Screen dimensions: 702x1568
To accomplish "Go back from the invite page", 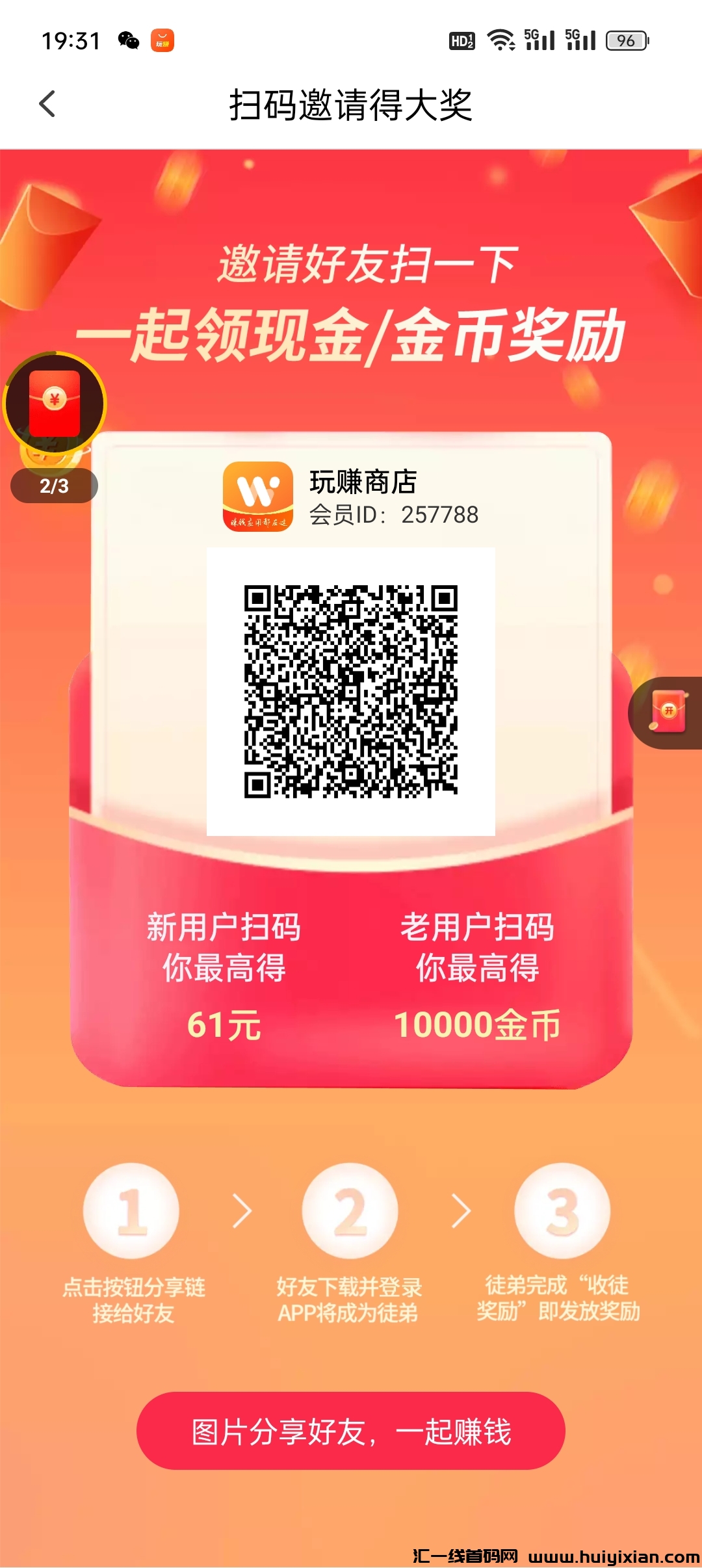I will pos(47,104).
